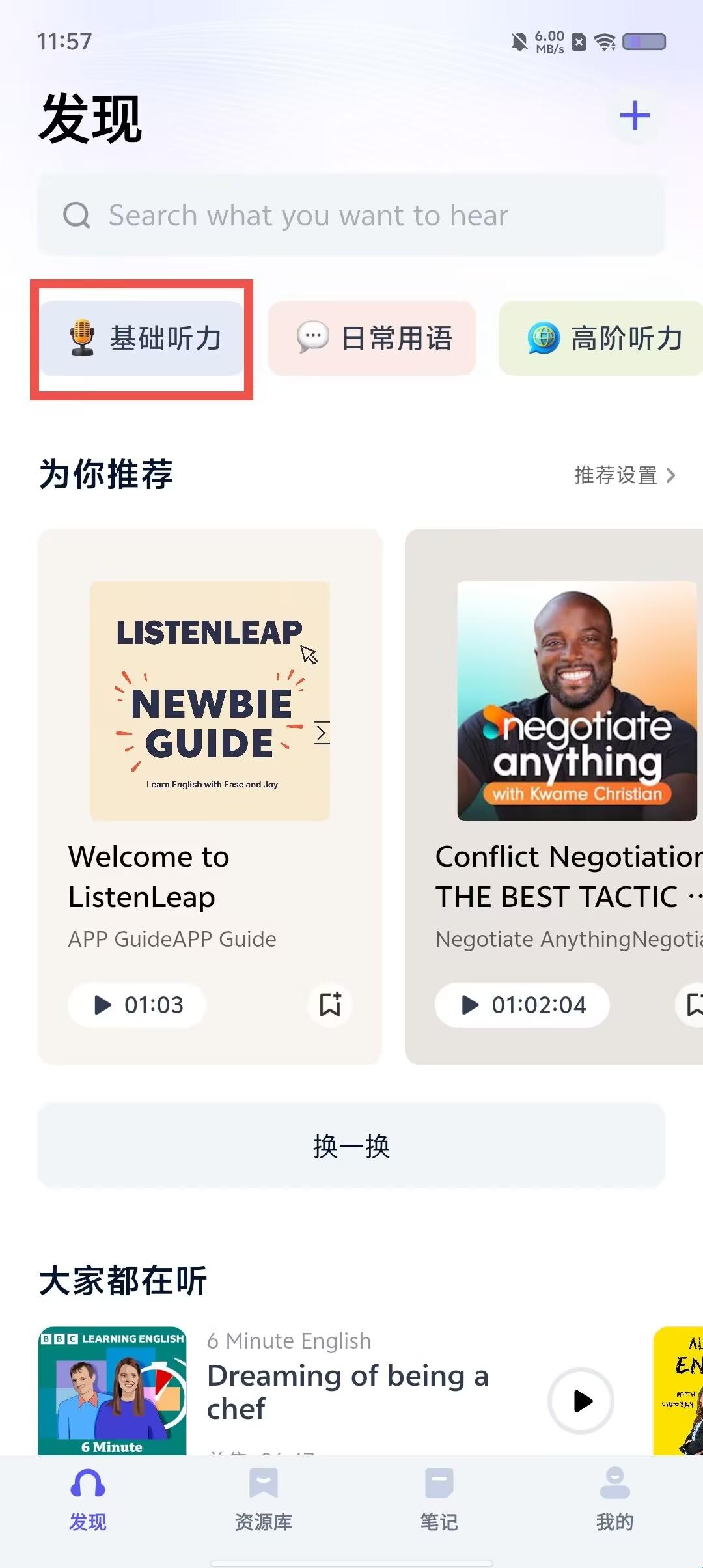Tap the plus icon to add content
Viewport: 703px width, 1568px height.
[x=634, y=116]
